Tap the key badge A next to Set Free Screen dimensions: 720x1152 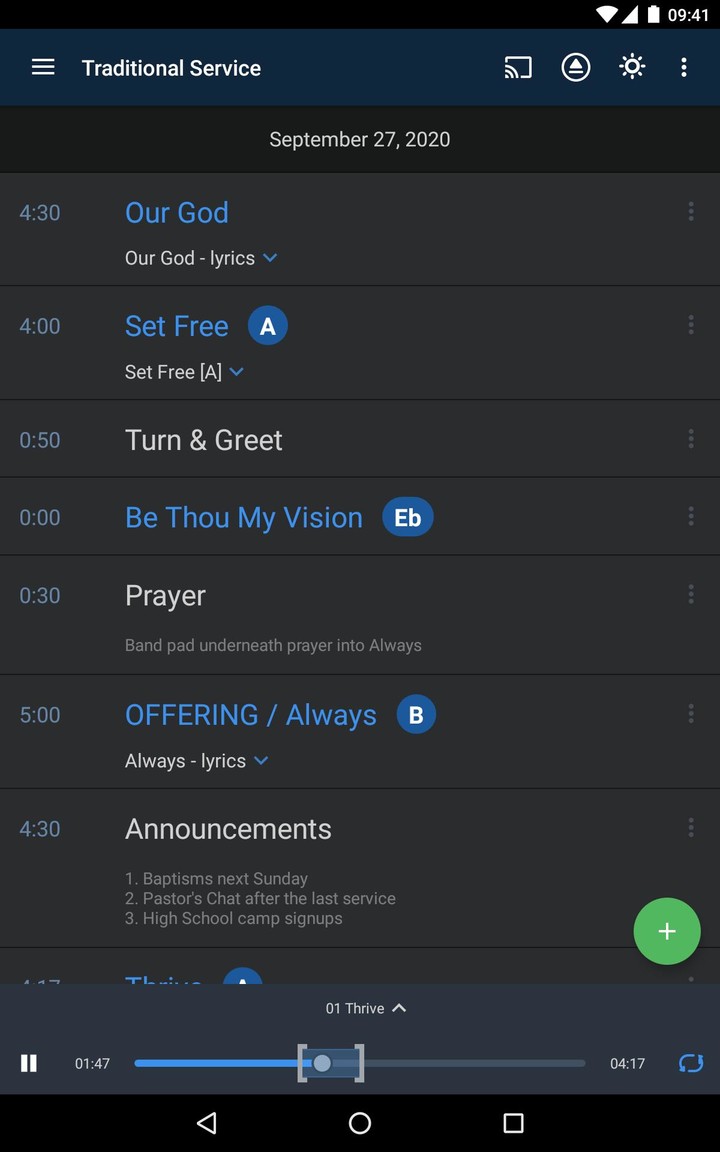pyautogui.click(x=267, y=325)
